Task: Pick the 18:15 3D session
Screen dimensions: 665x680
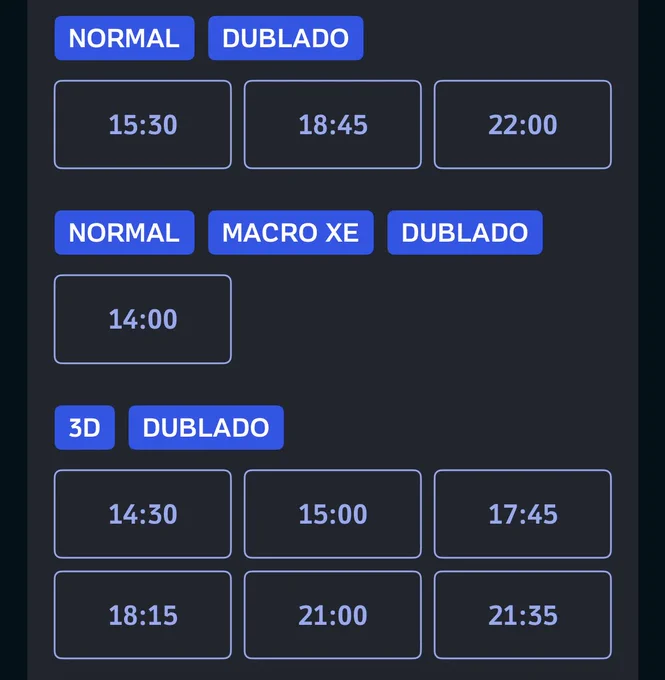Action: [x=143, y=615]
